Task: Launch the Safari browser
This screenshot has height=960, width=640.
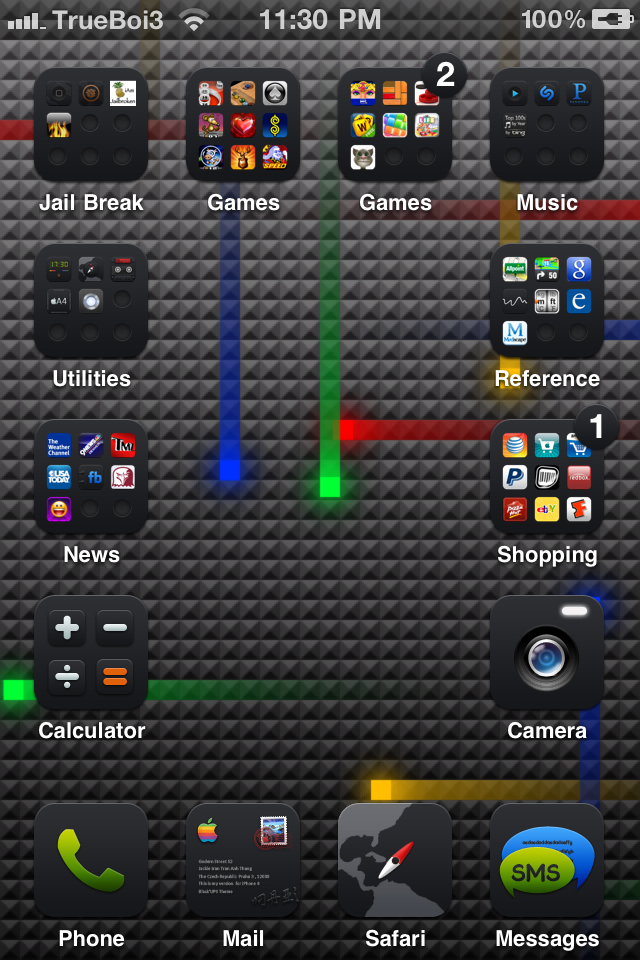Action: 395,860
